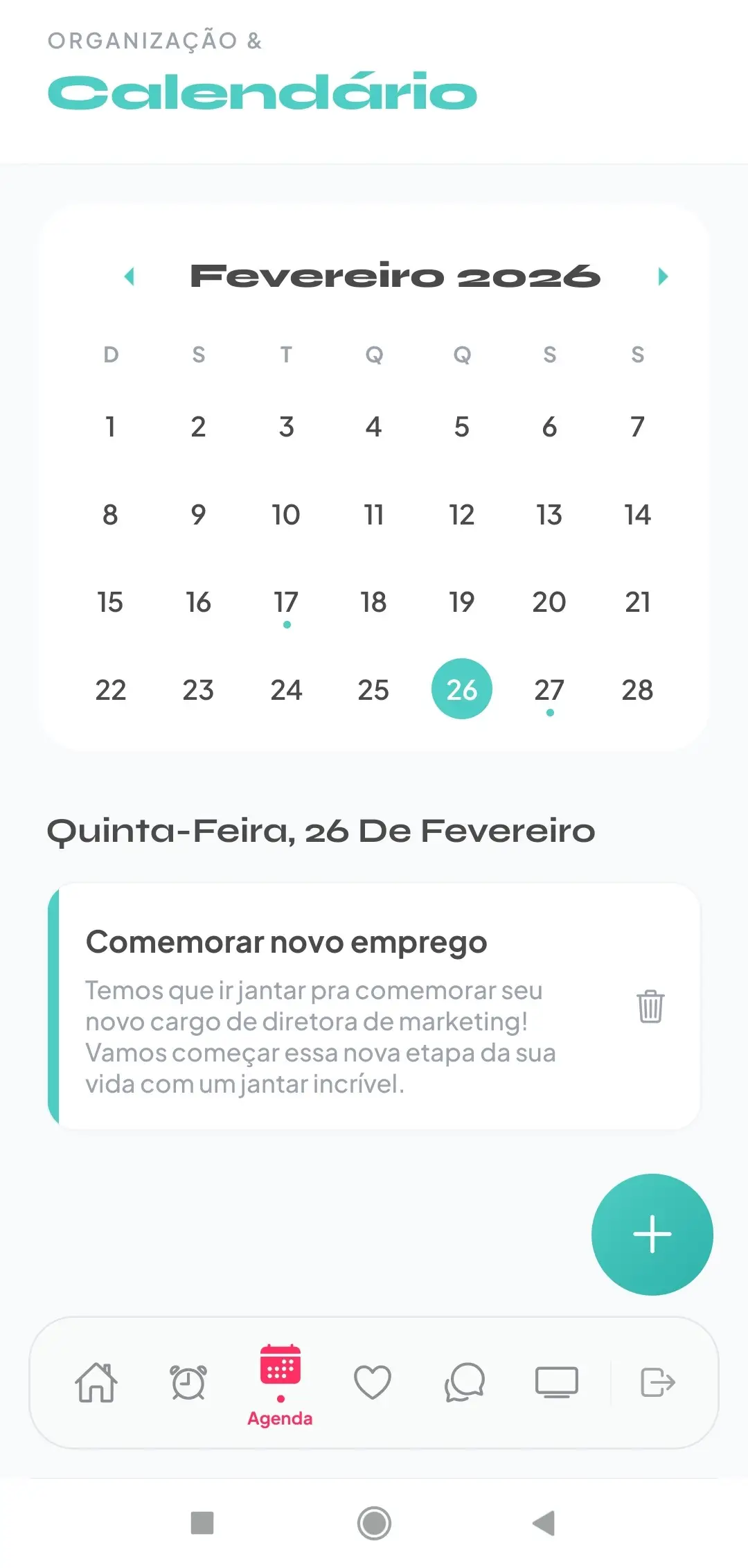Select day 27 with the event dot
Viewport: 748px width, 1568px height.
pyautogui.click(x=549, y=689)
